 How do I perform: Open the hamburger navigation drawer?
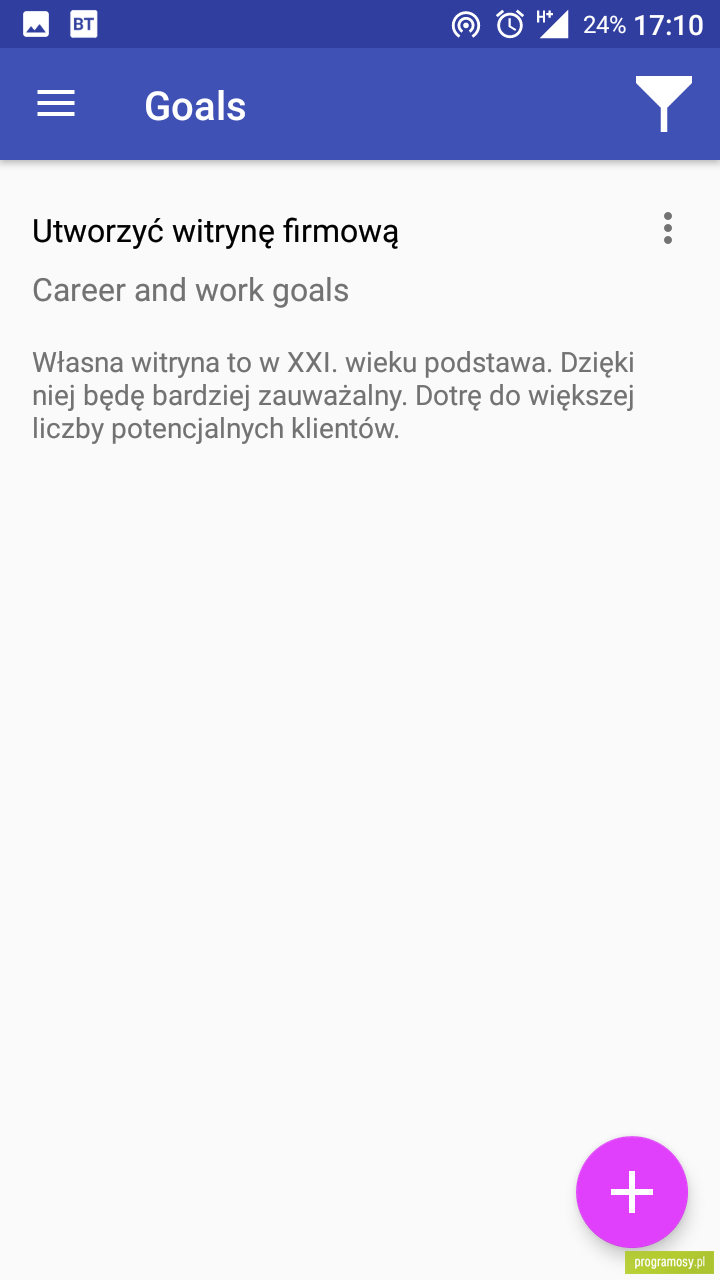56,104
